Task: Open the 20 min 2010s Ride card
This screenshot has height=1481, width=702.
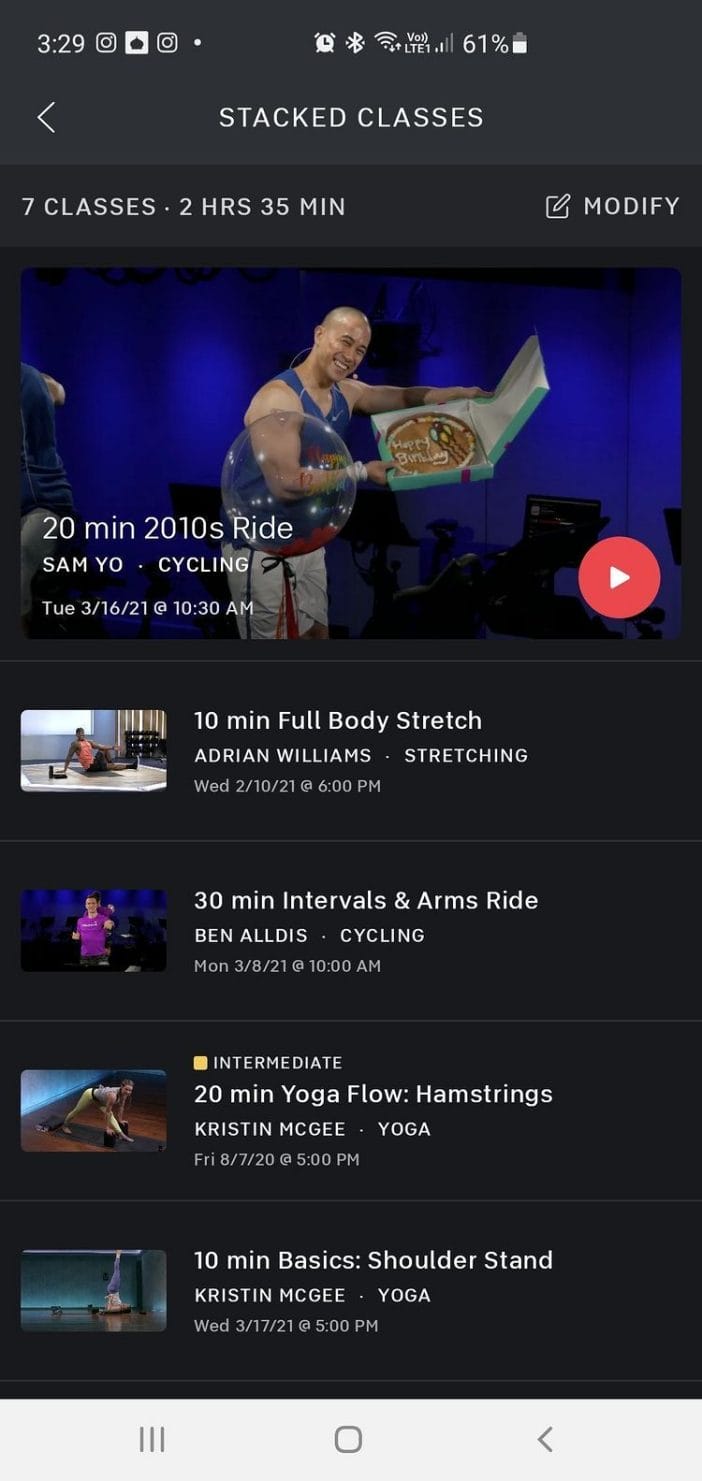Action: tap(351, 453)
